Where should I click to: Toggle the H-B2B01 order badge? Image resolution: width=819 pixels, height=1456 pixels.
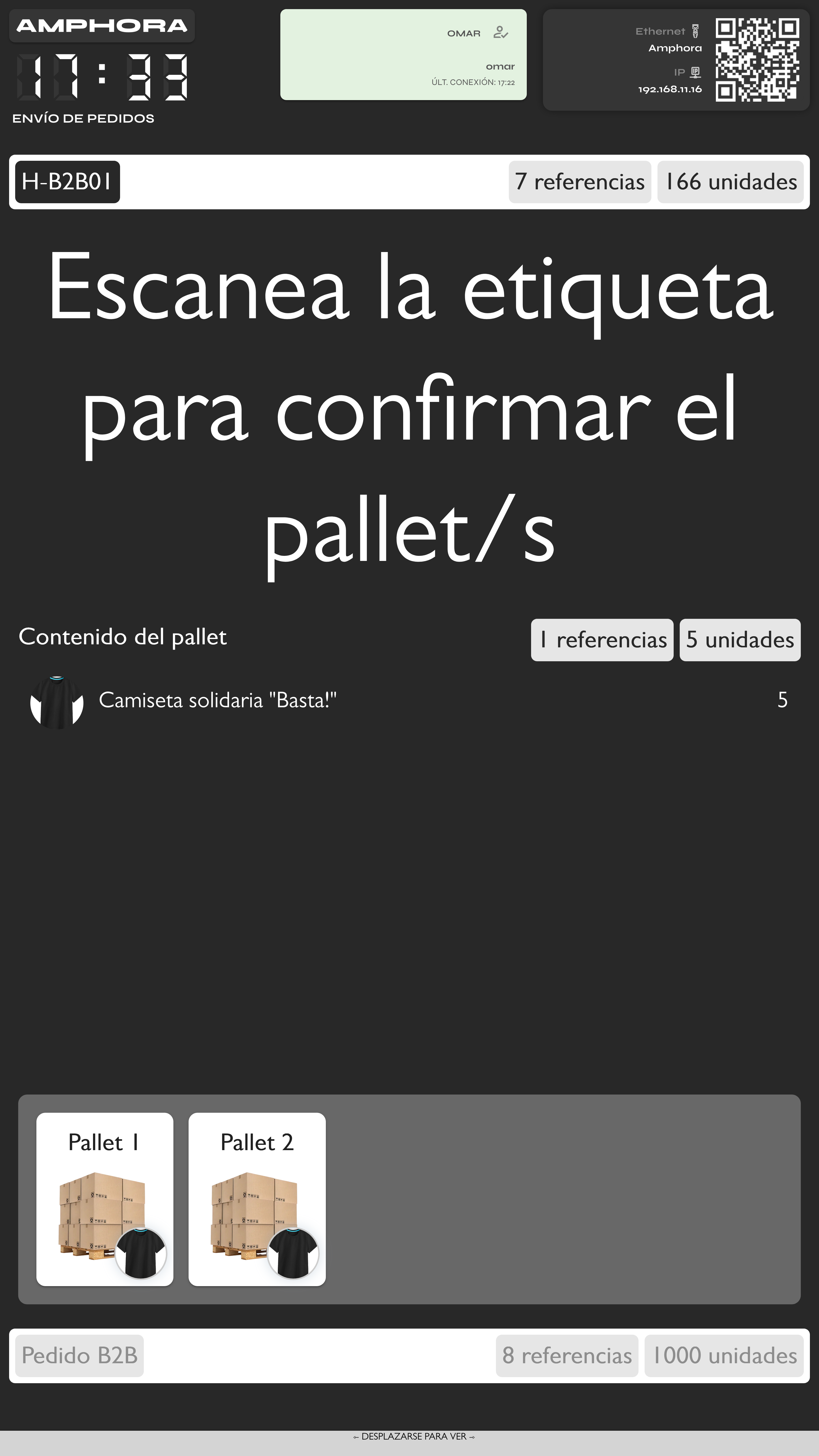[67, 181]
